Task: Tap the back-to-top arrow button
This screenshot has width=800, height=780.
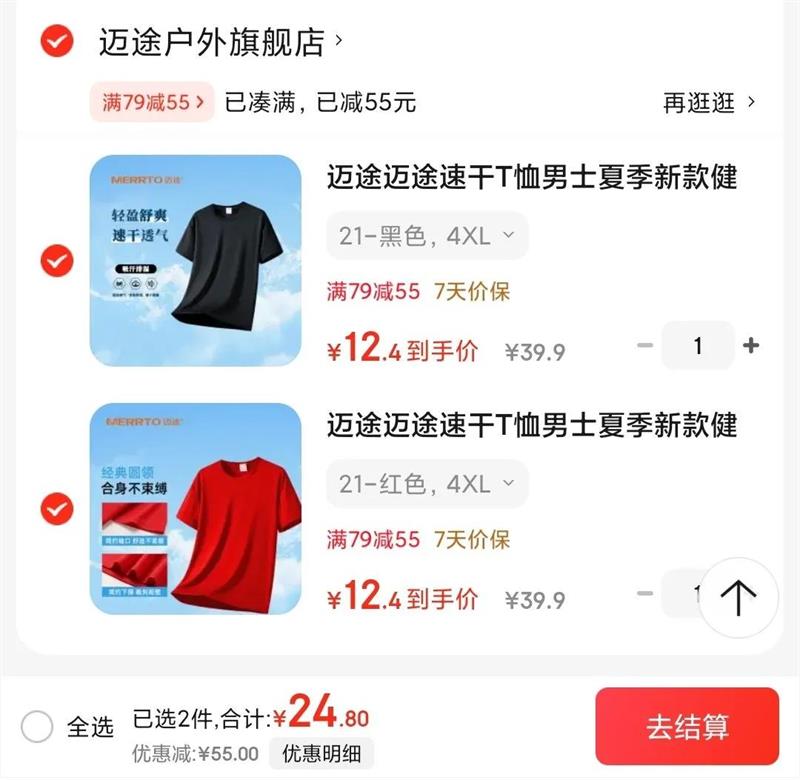Action: pos(738,597)
